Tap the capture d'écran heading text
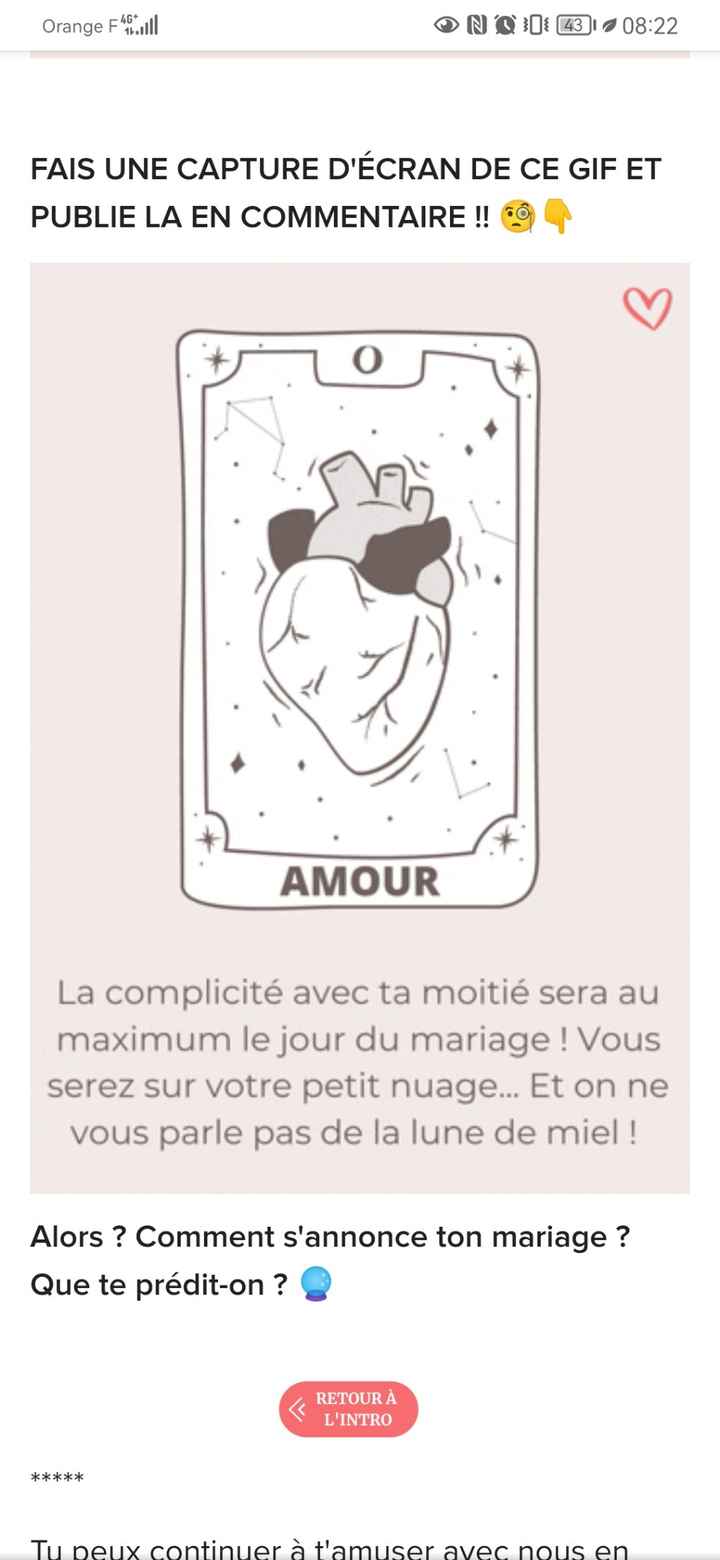The height and width of the screenshot is (1560, 720). pos(345,169)
